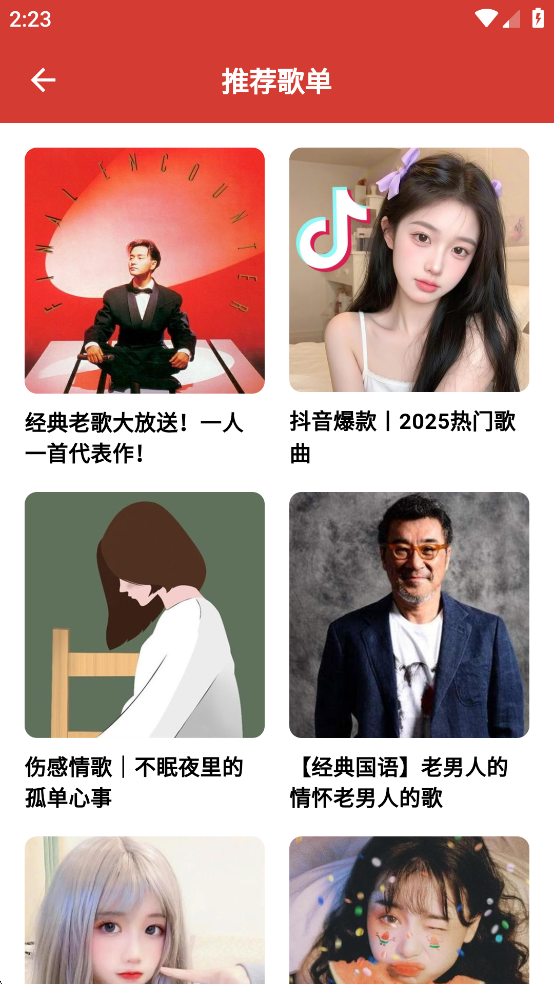Go back using the arrow icon
This screenshot has width=554, height=984.
coord(43,80)
